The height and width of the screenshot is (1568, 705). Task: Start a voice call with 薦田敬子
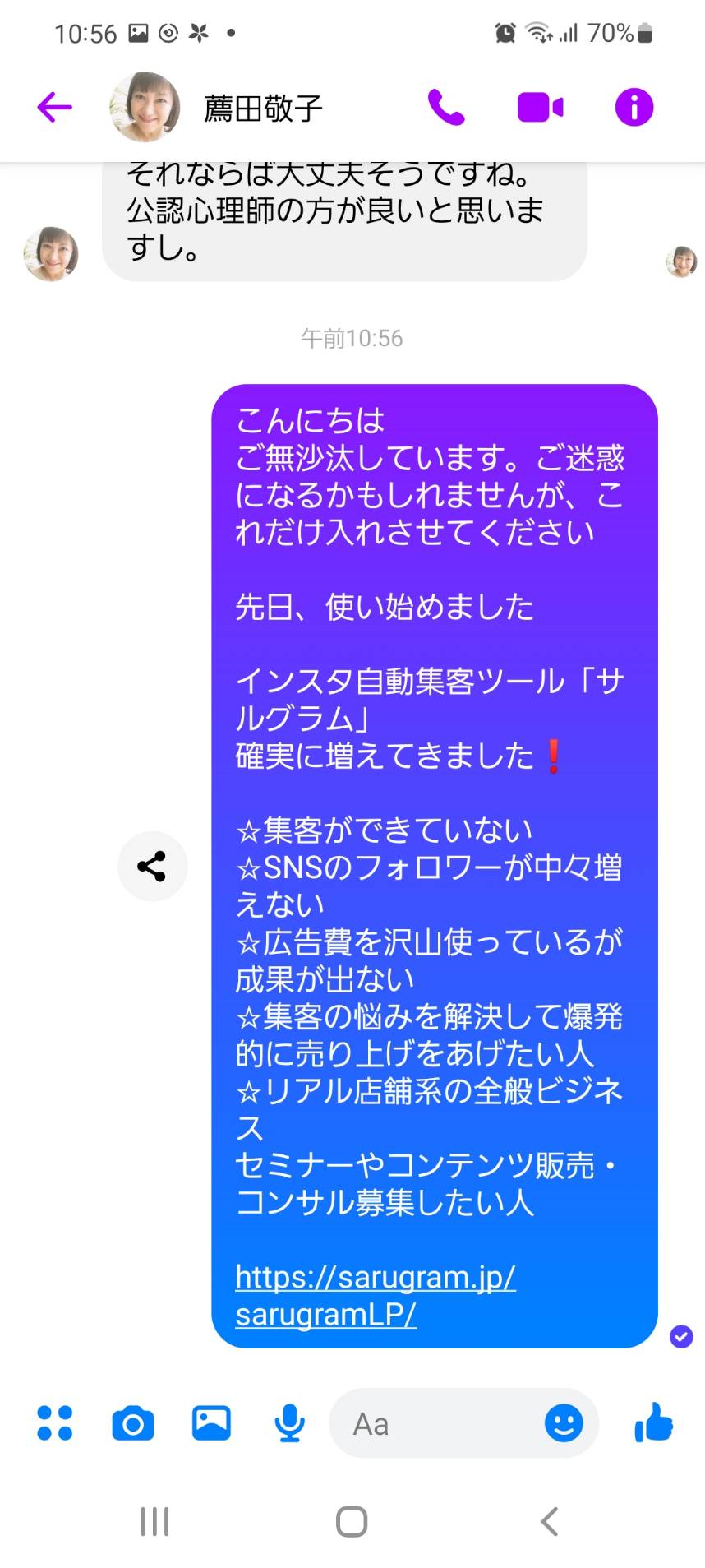click(446, 107)
